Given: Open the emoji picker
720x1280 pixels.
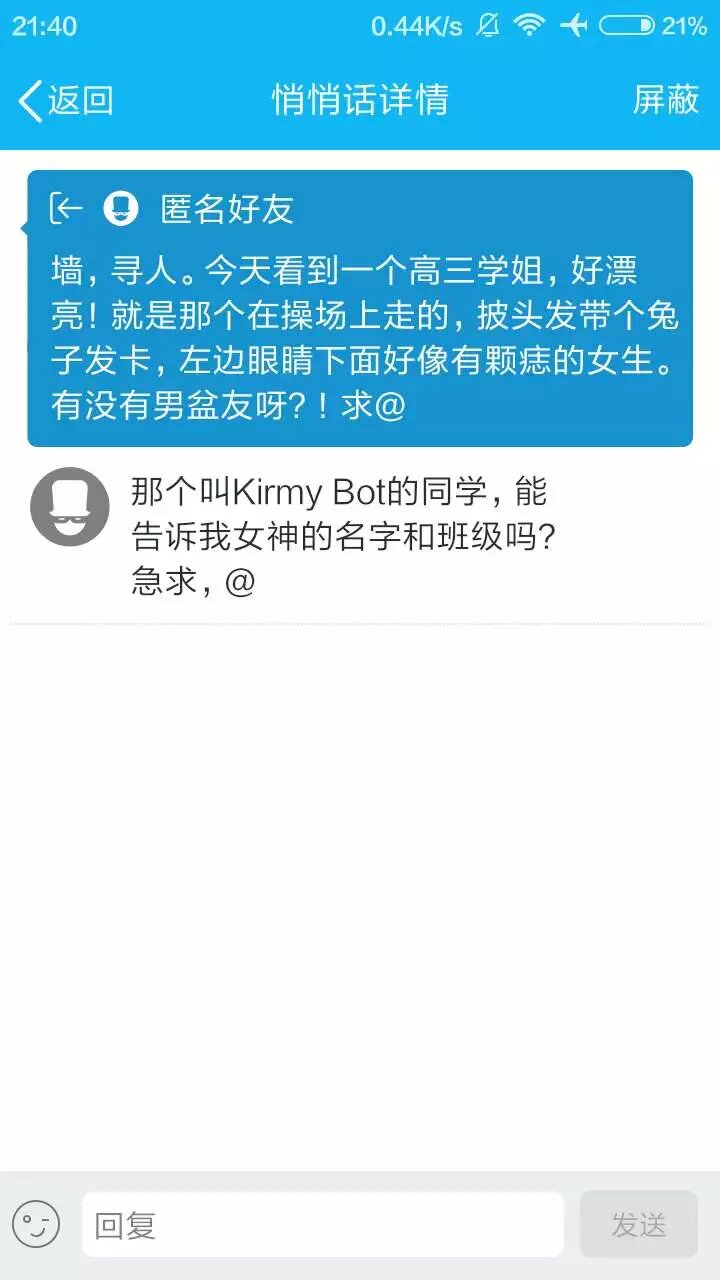Looking at the screenshot, I should tap(37, 1224).
